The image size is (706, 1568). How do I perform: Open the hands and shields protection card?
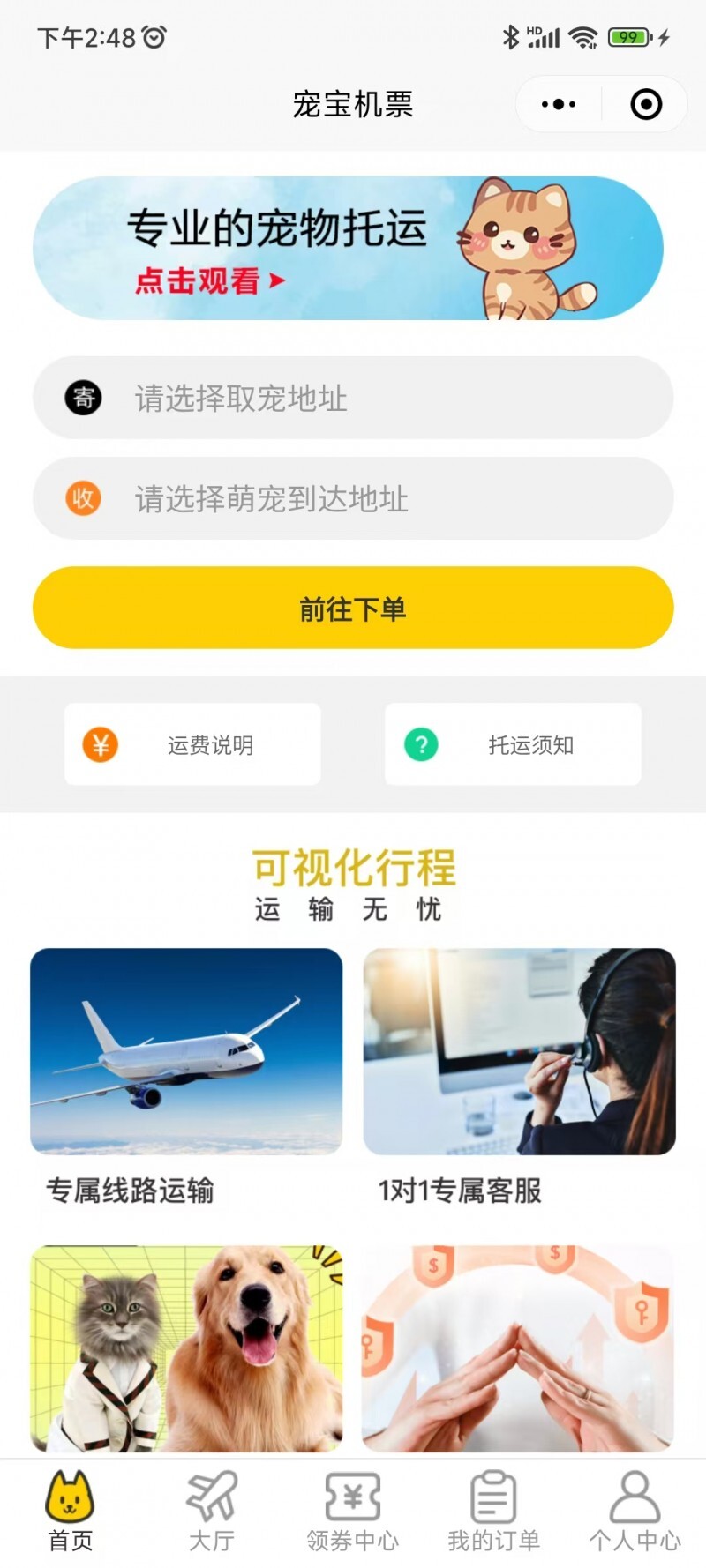point(519,1348)
